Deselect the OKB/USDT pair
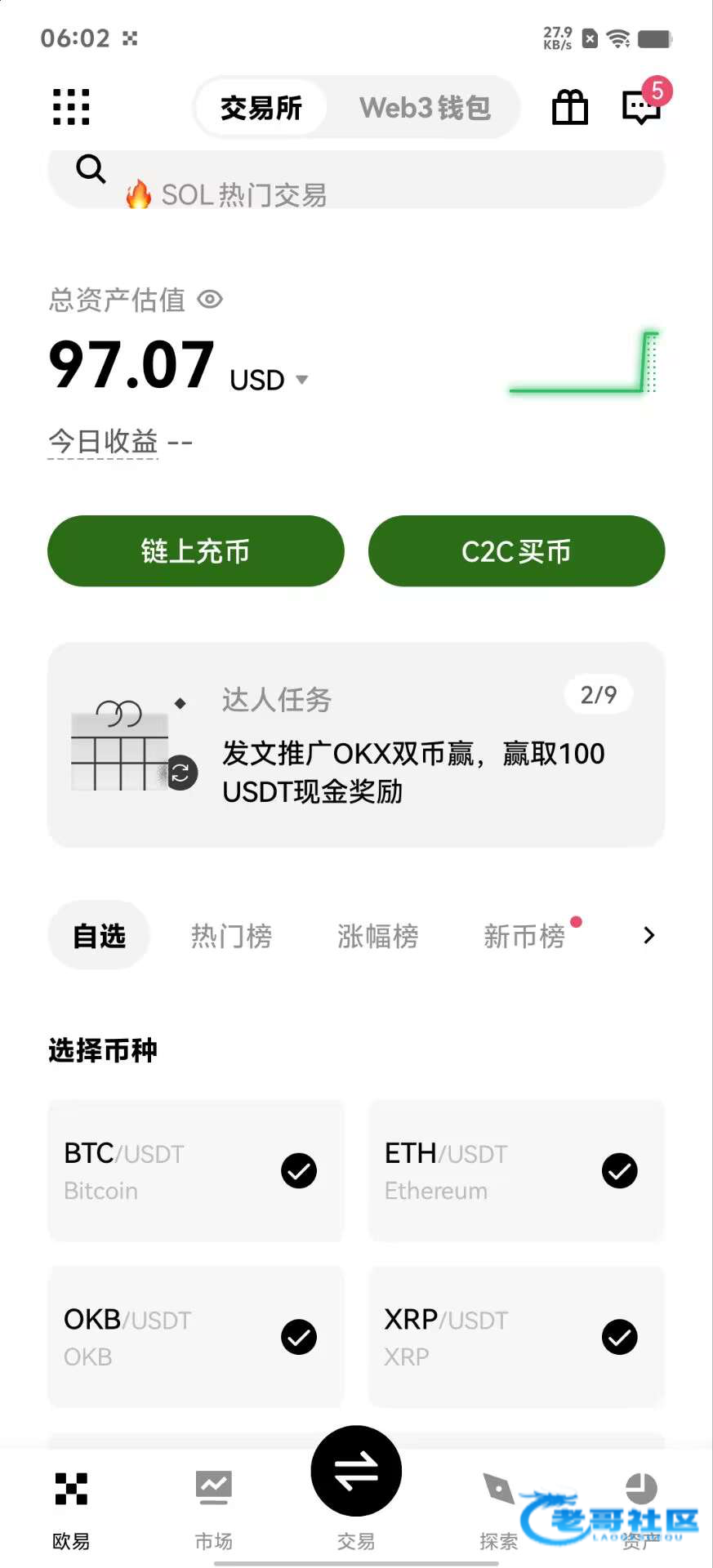Image resolution: width=713 pixels, height=1568 pixels. (x=299, y=1337)
